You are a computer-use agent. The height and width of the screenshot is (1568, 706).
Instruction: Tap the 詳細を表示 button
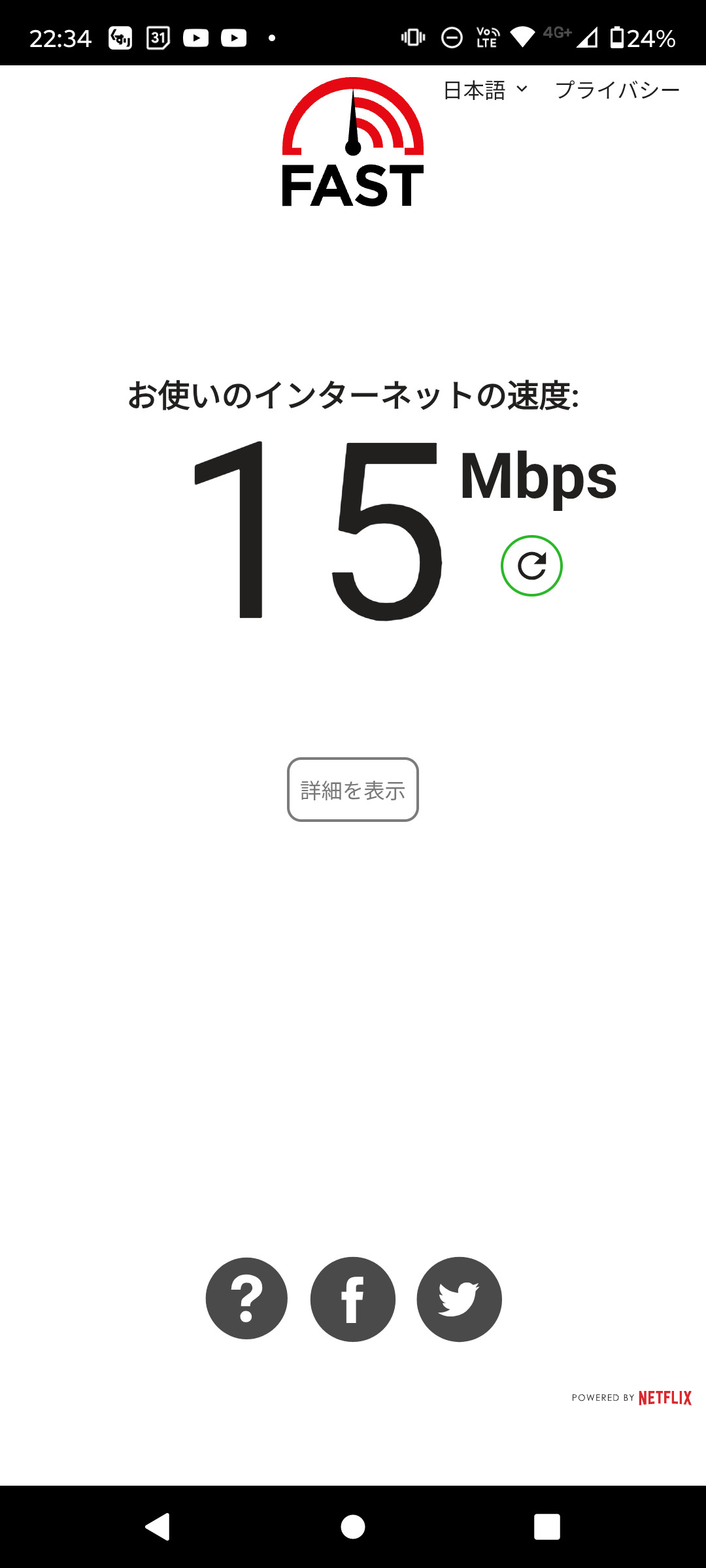[x=353, y=790]
